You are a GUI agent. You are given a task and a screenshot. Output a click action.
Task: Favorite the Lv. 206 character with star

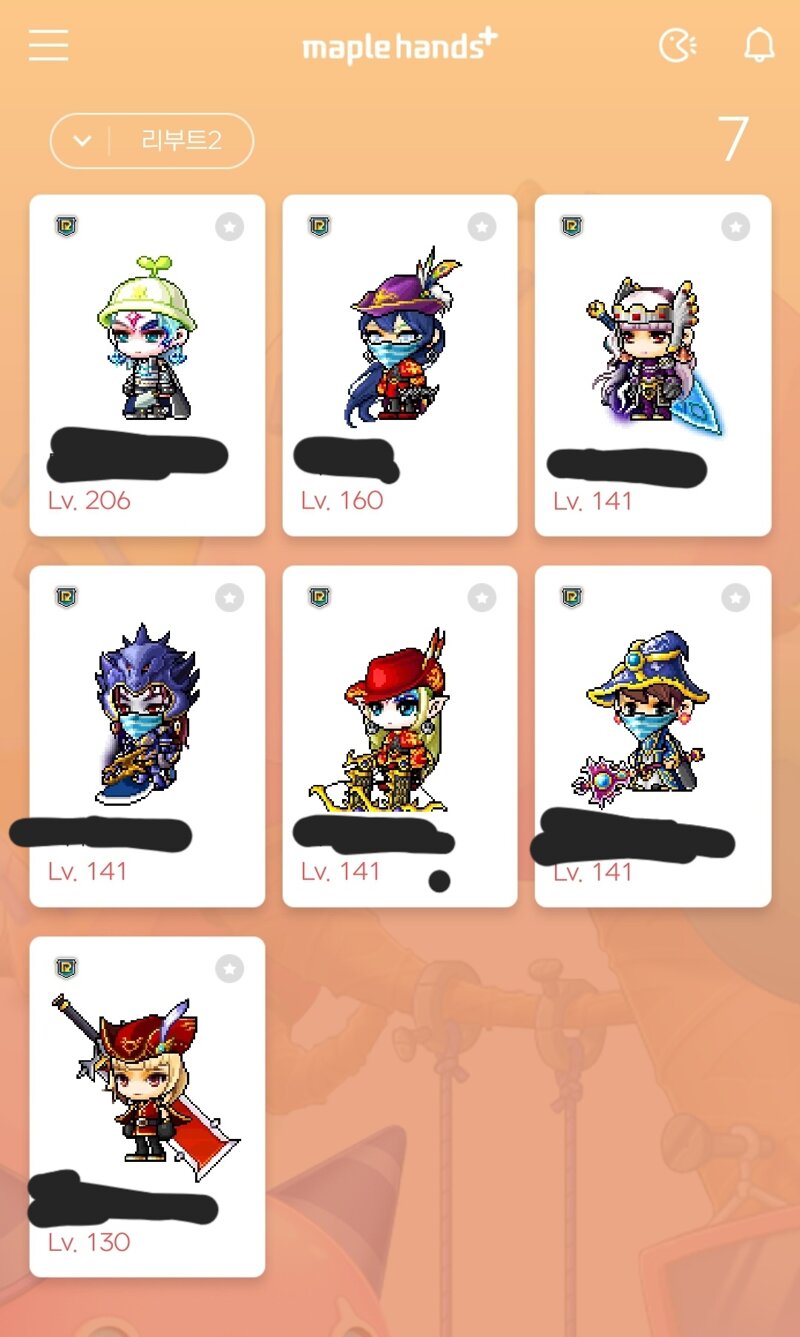[230, 227]
